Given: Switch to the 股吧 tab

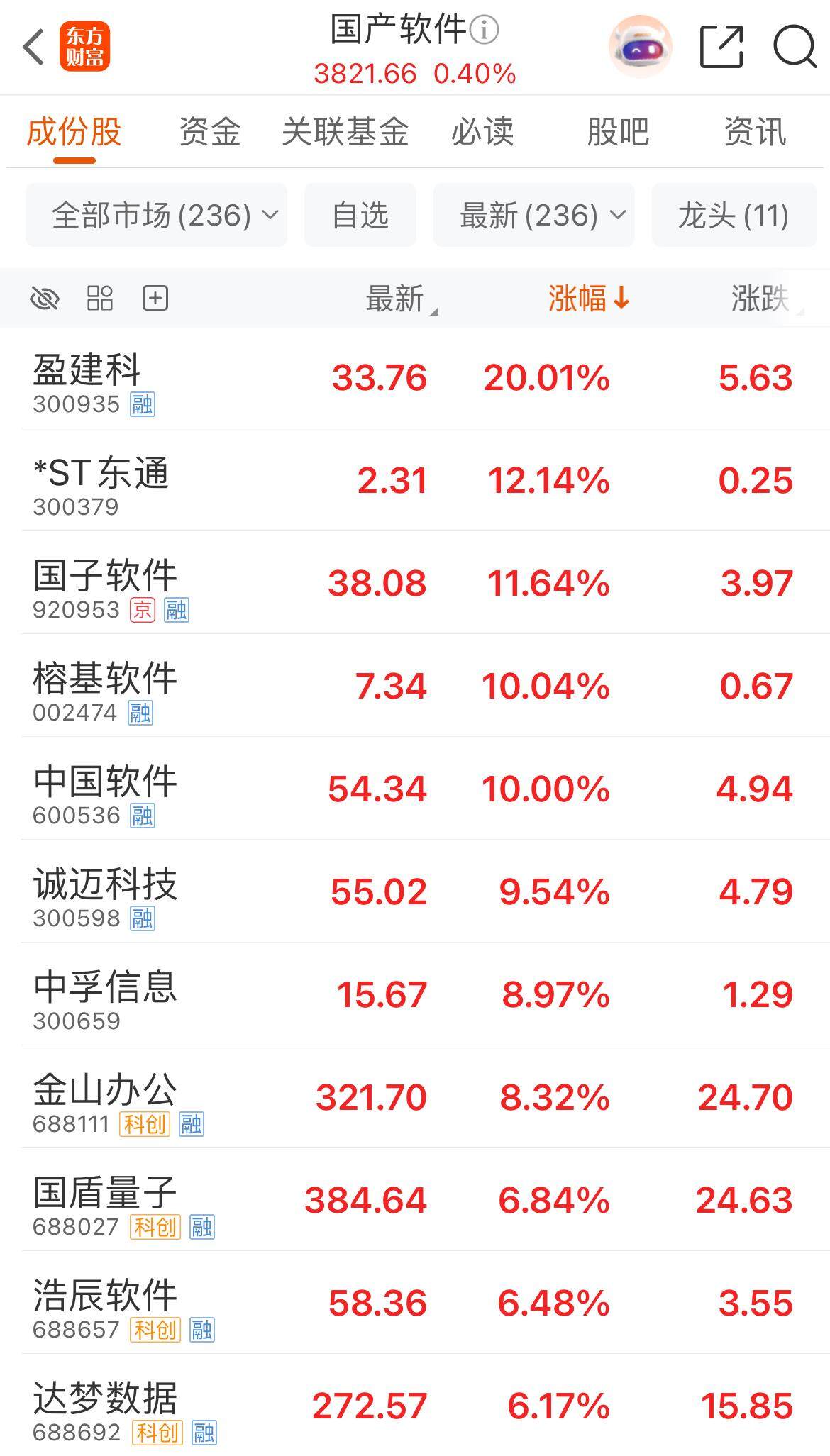Looking at the screenshot, I should pyautogui.click(x=618, y=132).
